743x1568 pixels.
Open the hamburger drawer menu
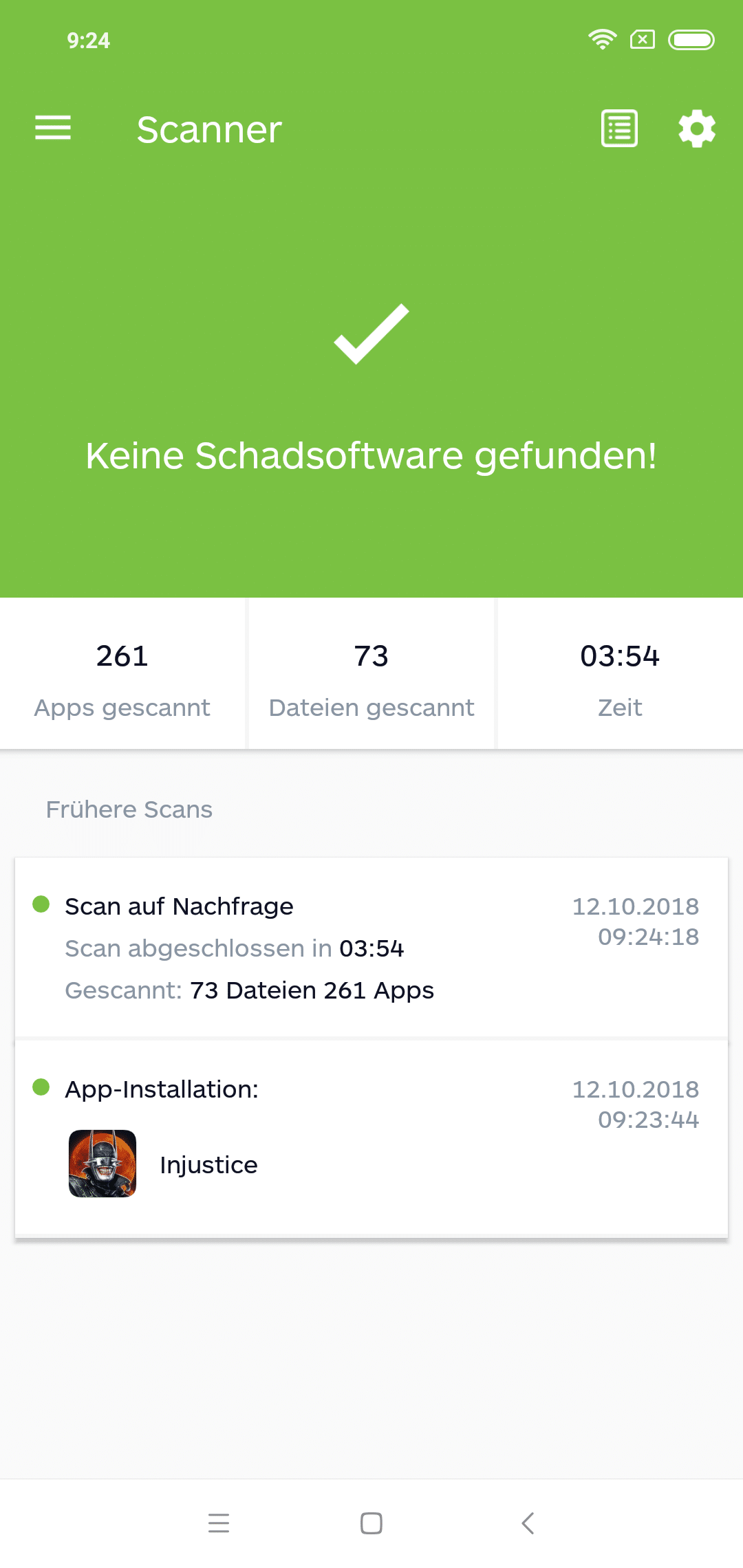(x=53, y=128)
